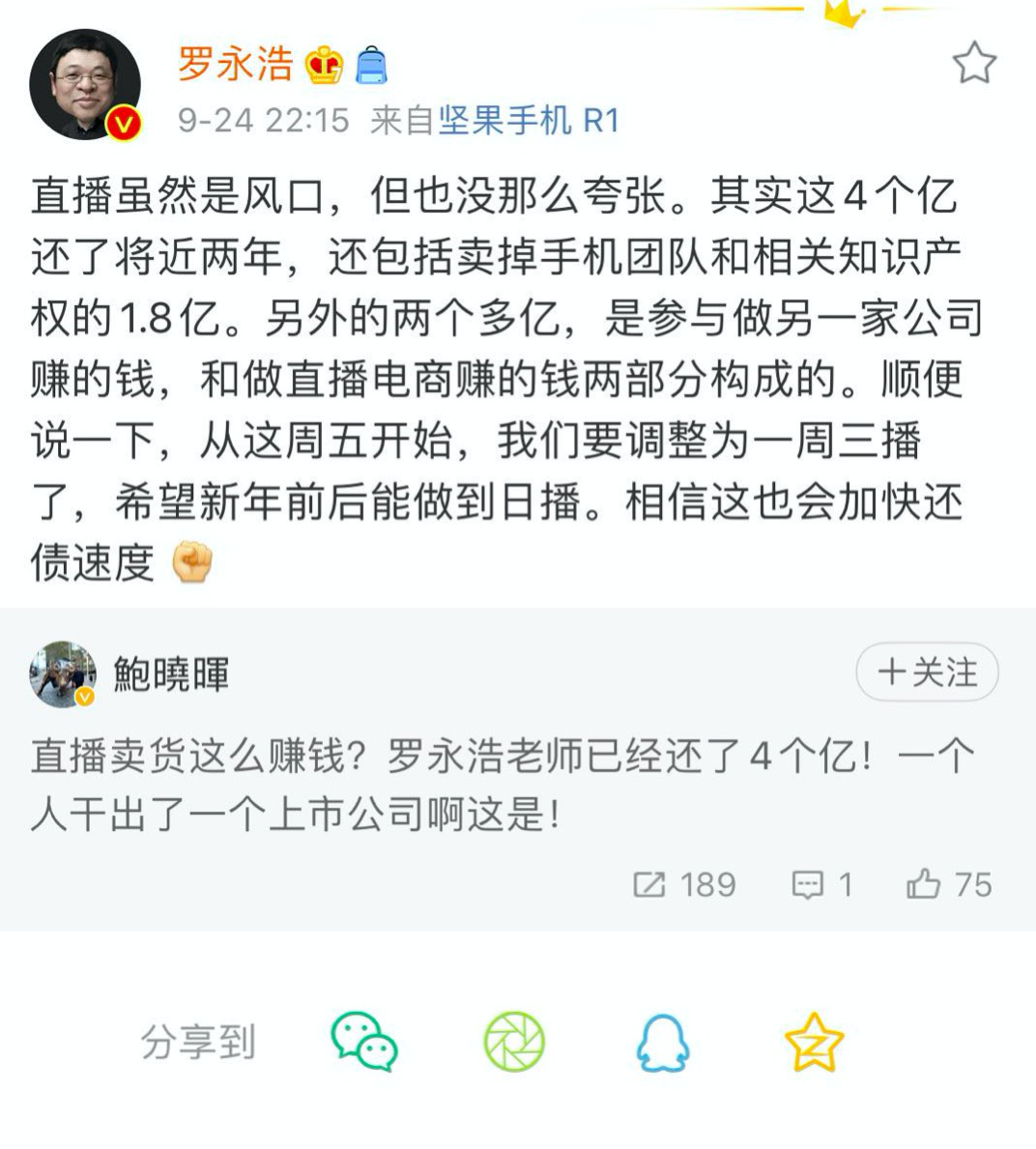
Task: Comment on 鲍曉暉's quoted post
Action: coord(821,884)
